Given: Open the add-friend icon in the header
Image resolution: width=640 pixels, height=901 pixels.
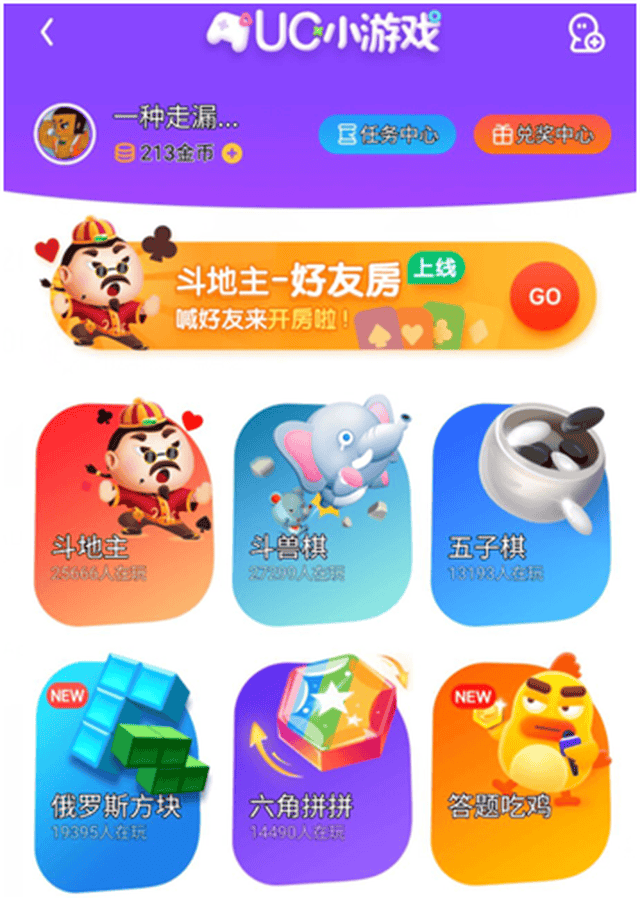Looking at the screenshot, I should (x=585, y=34).
